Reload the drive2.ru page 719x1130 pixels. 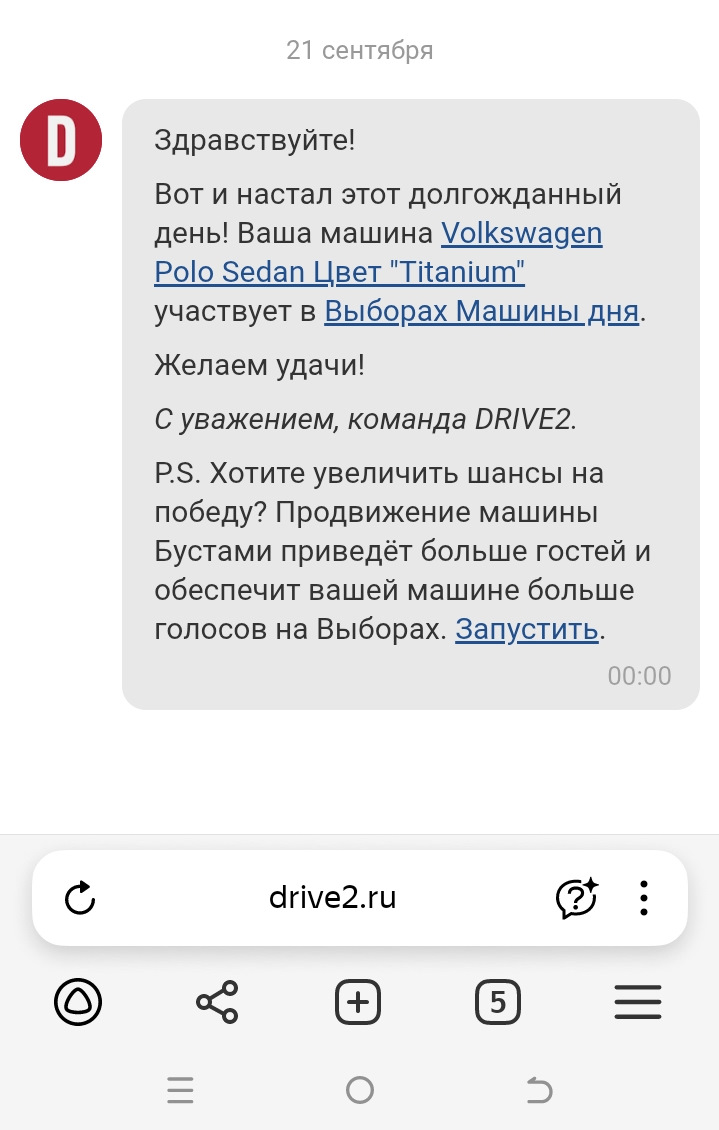pyautogui.click(x=80, y=898)
